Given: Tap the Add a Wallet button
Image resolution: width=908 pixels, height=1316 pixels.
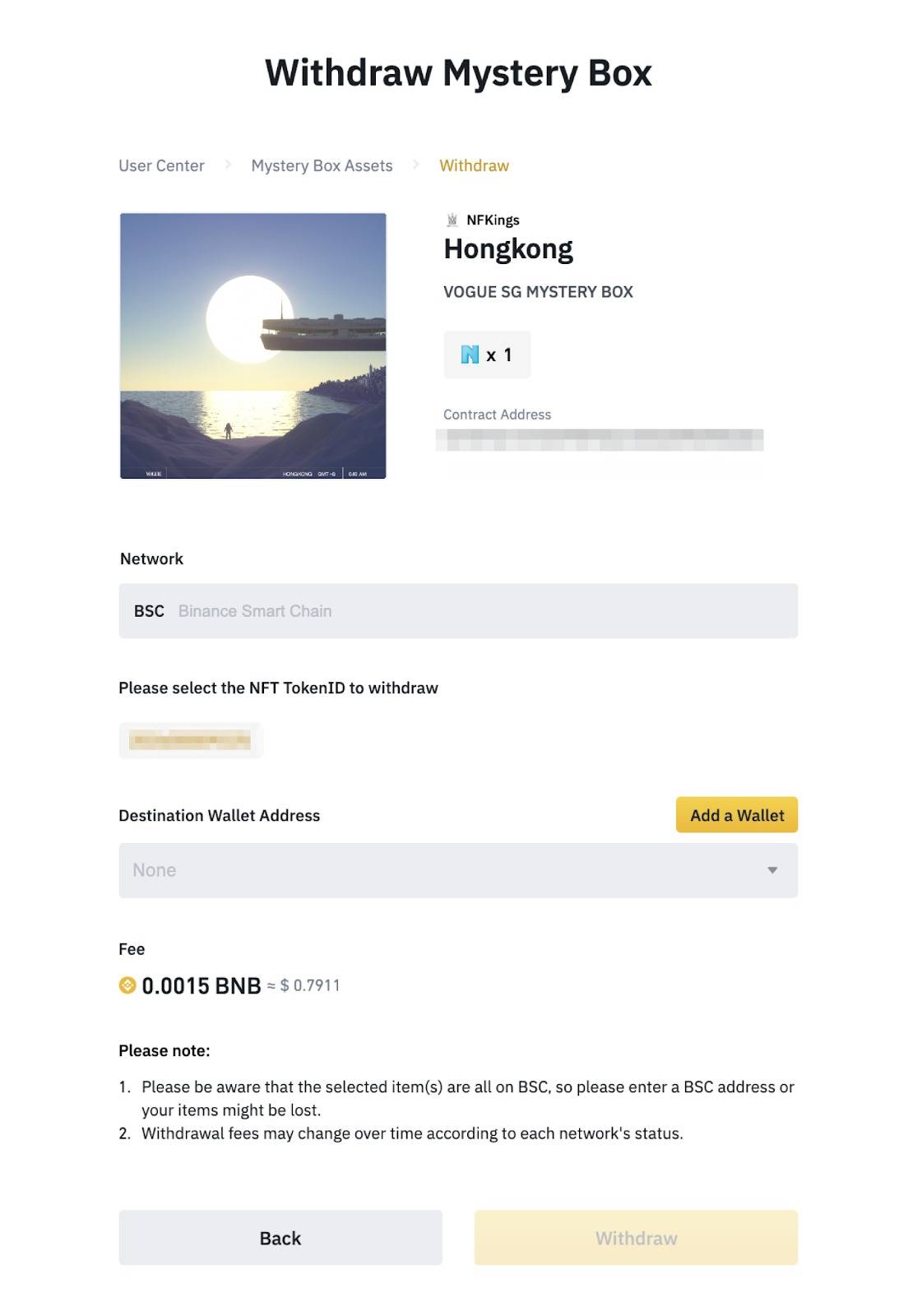Looking at the screenshot, I should tap(736, 815).
